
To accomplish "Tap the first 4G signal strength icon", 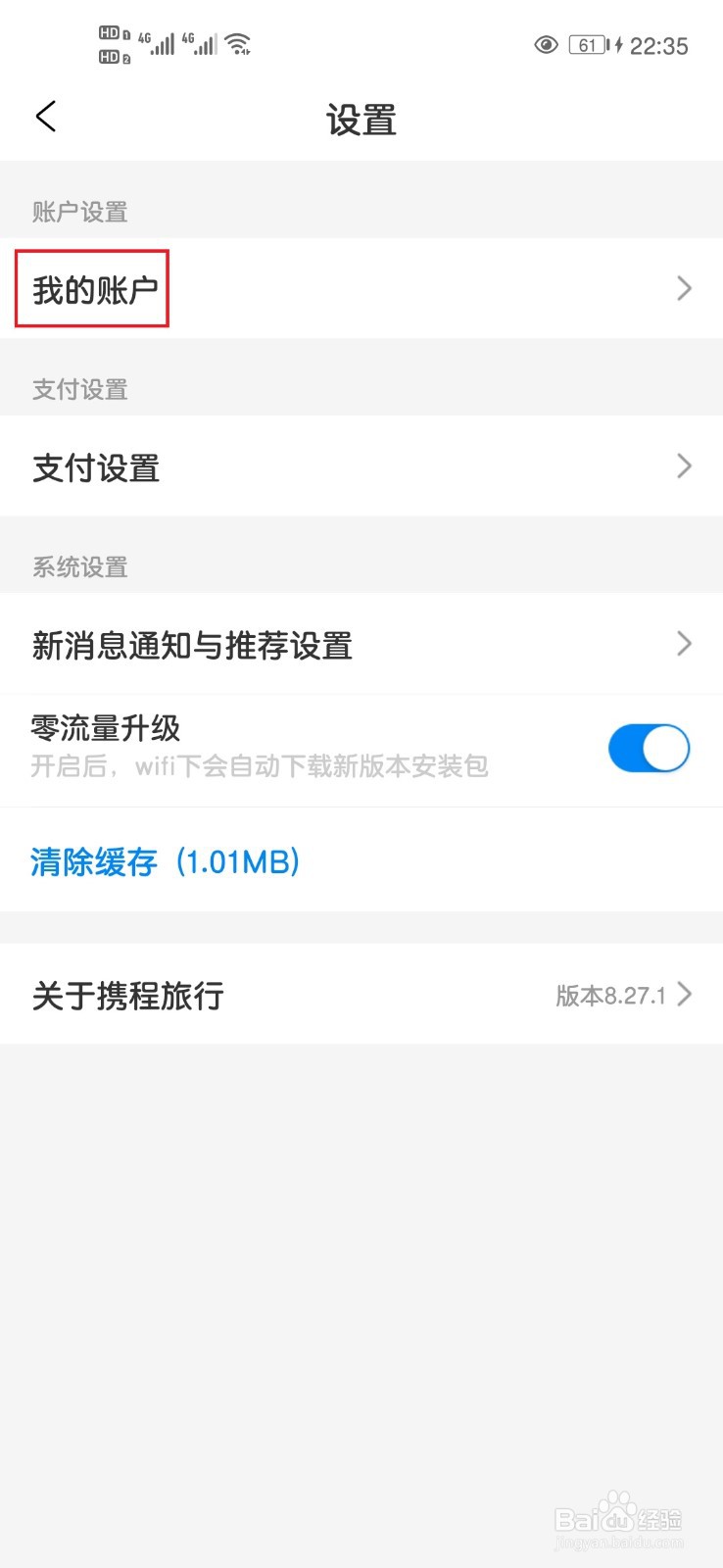I will point(162,43).
